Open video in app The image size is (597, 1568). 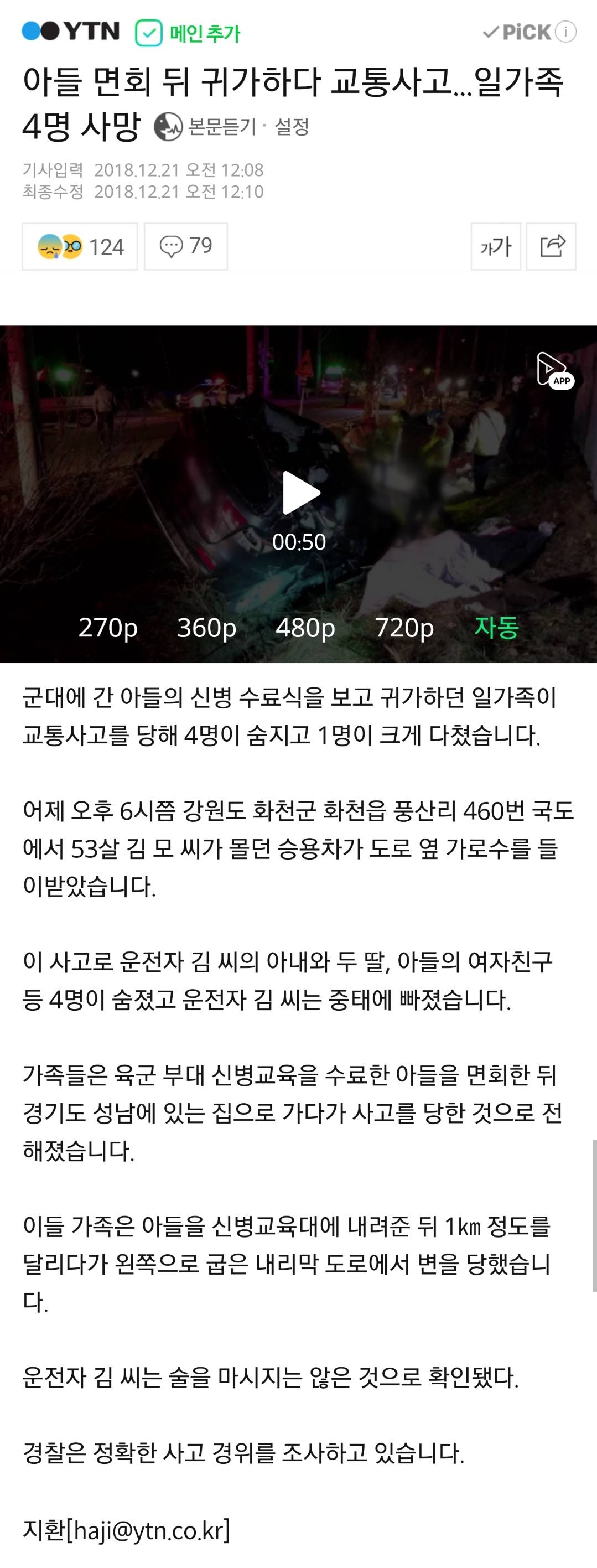(x=553, y=370)
